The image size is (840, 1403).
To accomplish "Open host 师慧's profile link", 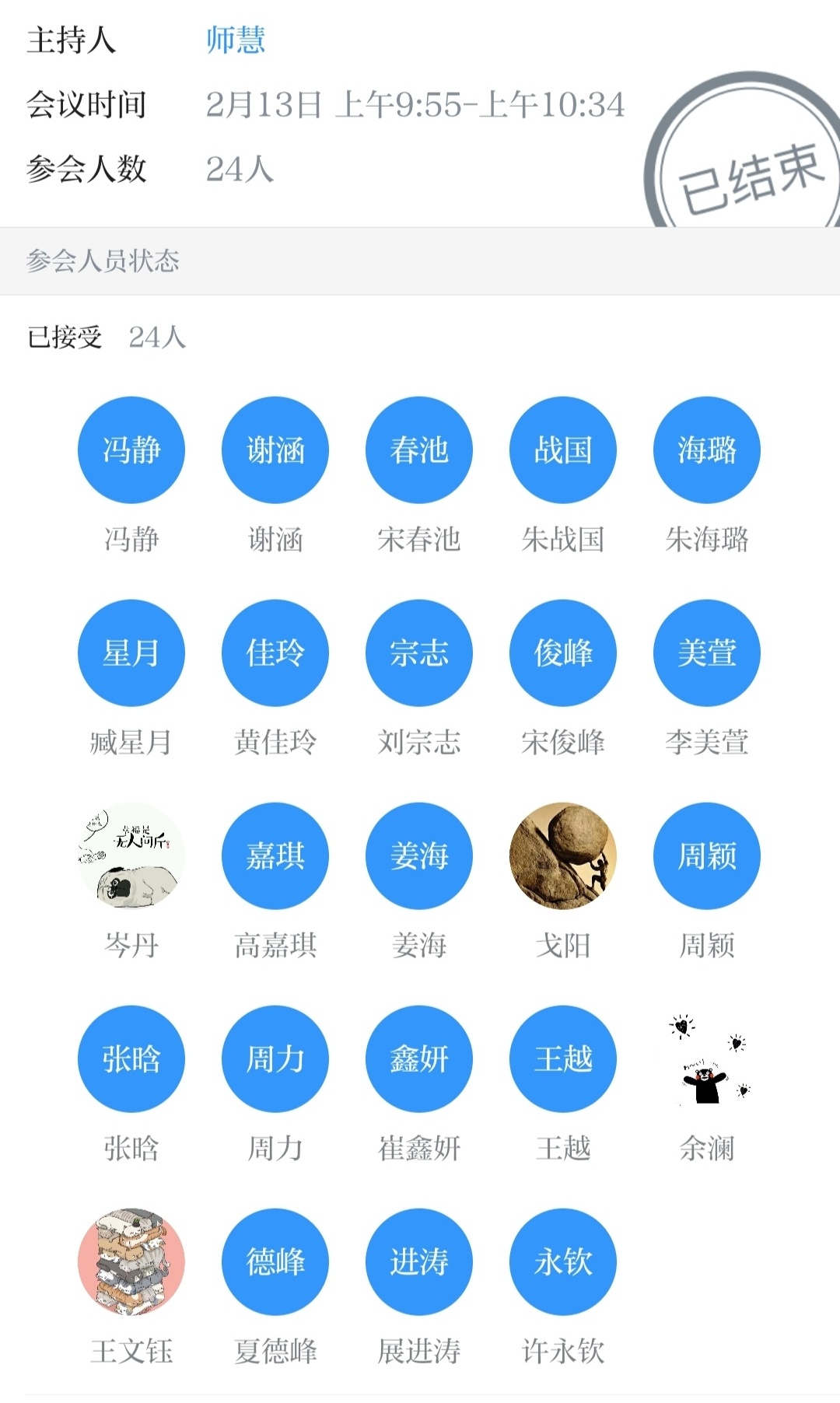I will coord(236,40).
